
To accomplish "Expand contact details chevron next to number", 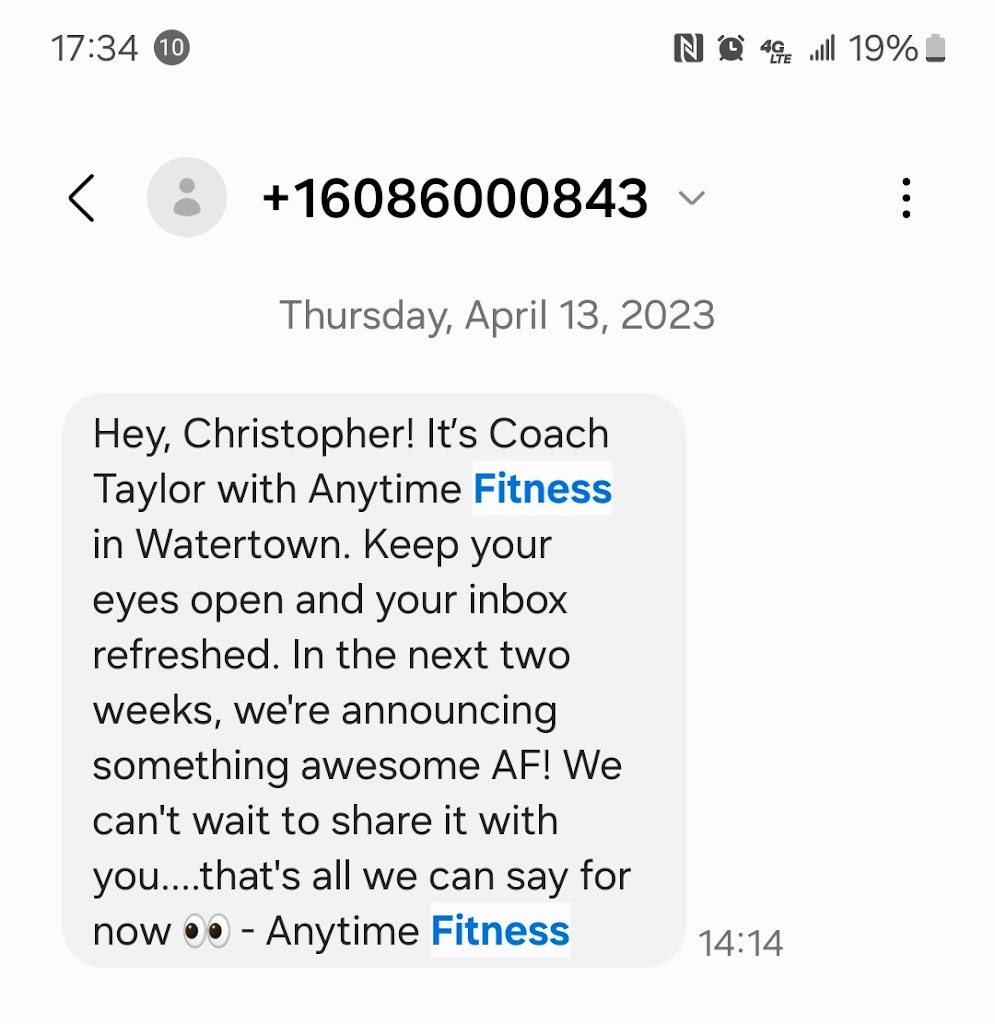I will click(691, 198).
